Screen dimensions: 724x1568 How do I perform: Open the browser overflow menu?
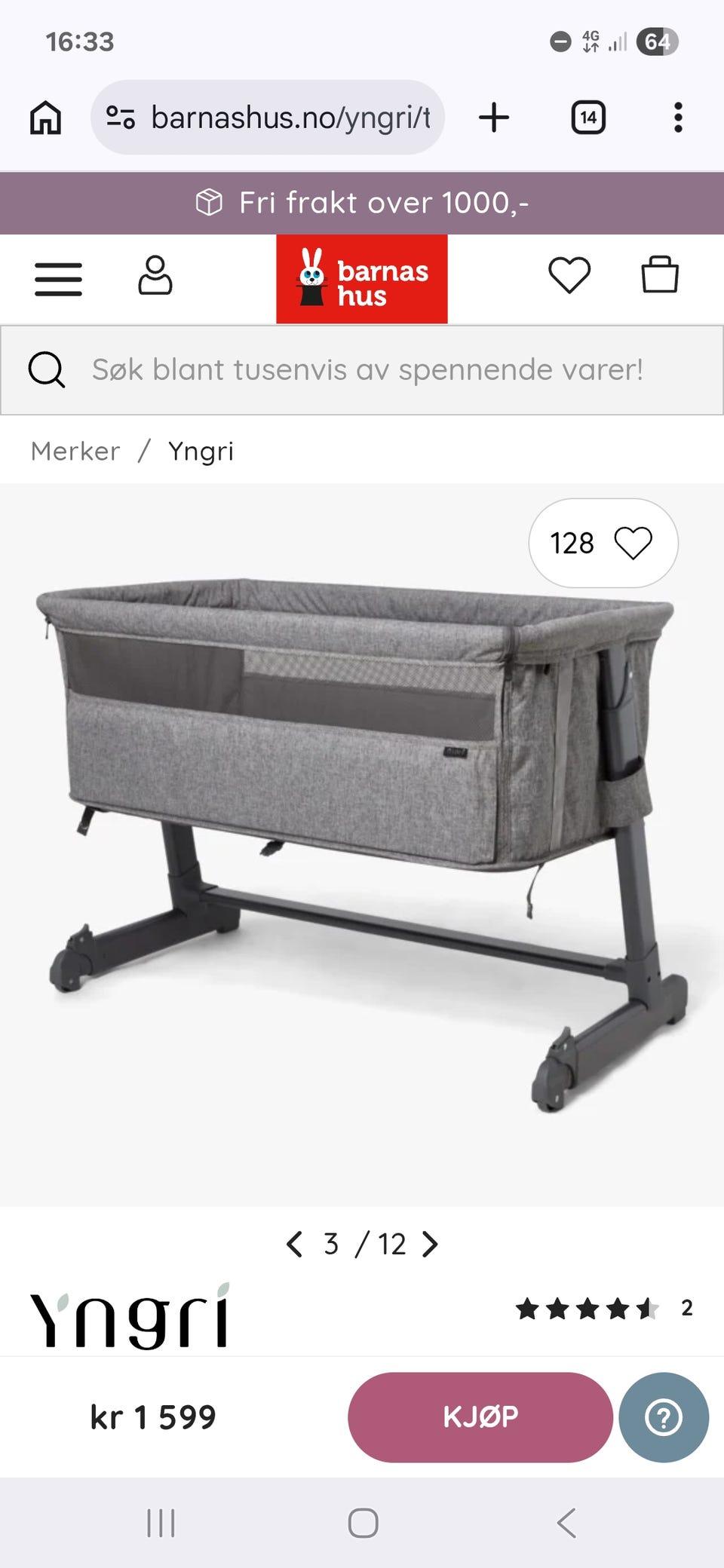[679, 118]
